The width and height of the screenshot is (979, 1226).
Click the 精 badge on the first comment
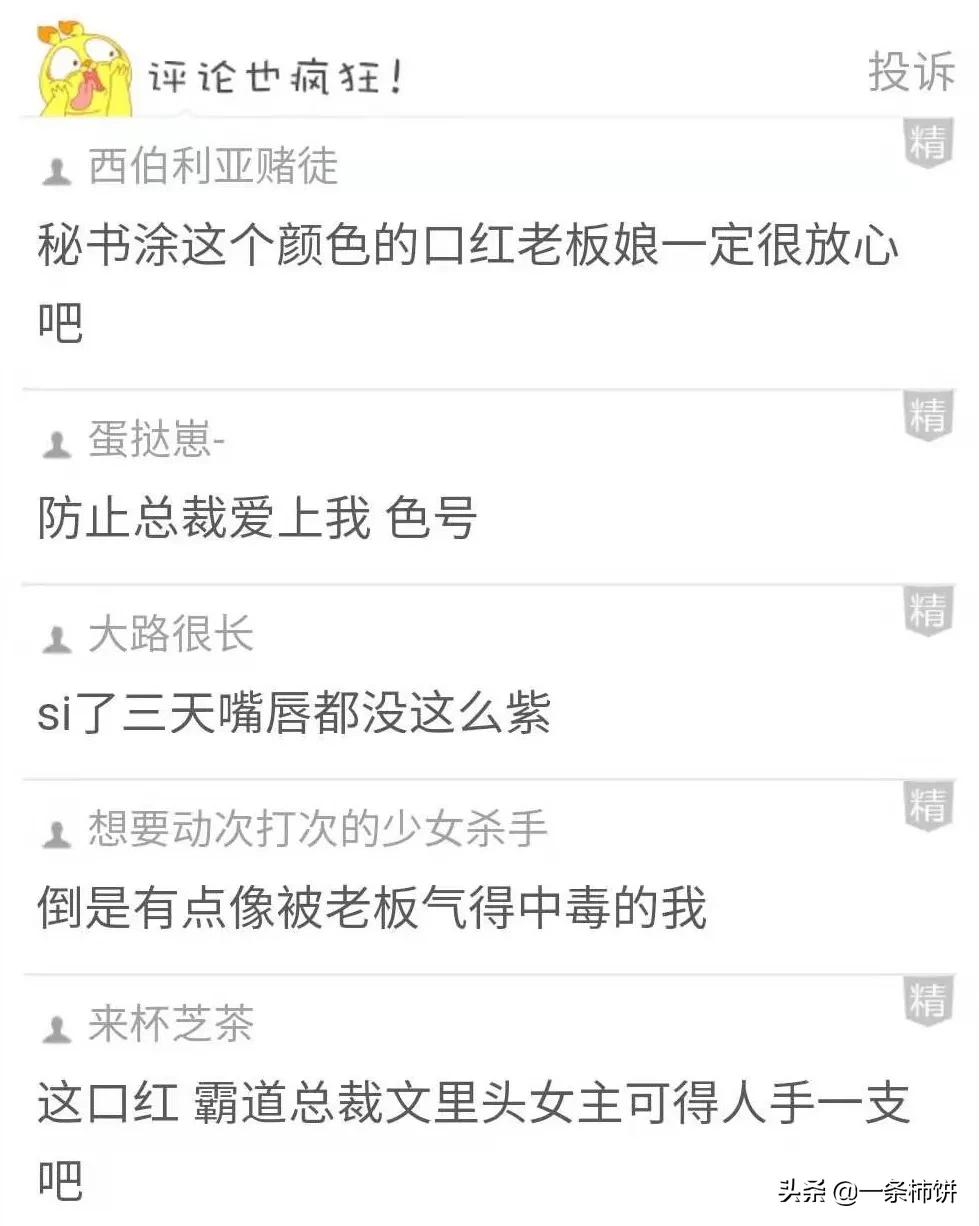point(928,143)
